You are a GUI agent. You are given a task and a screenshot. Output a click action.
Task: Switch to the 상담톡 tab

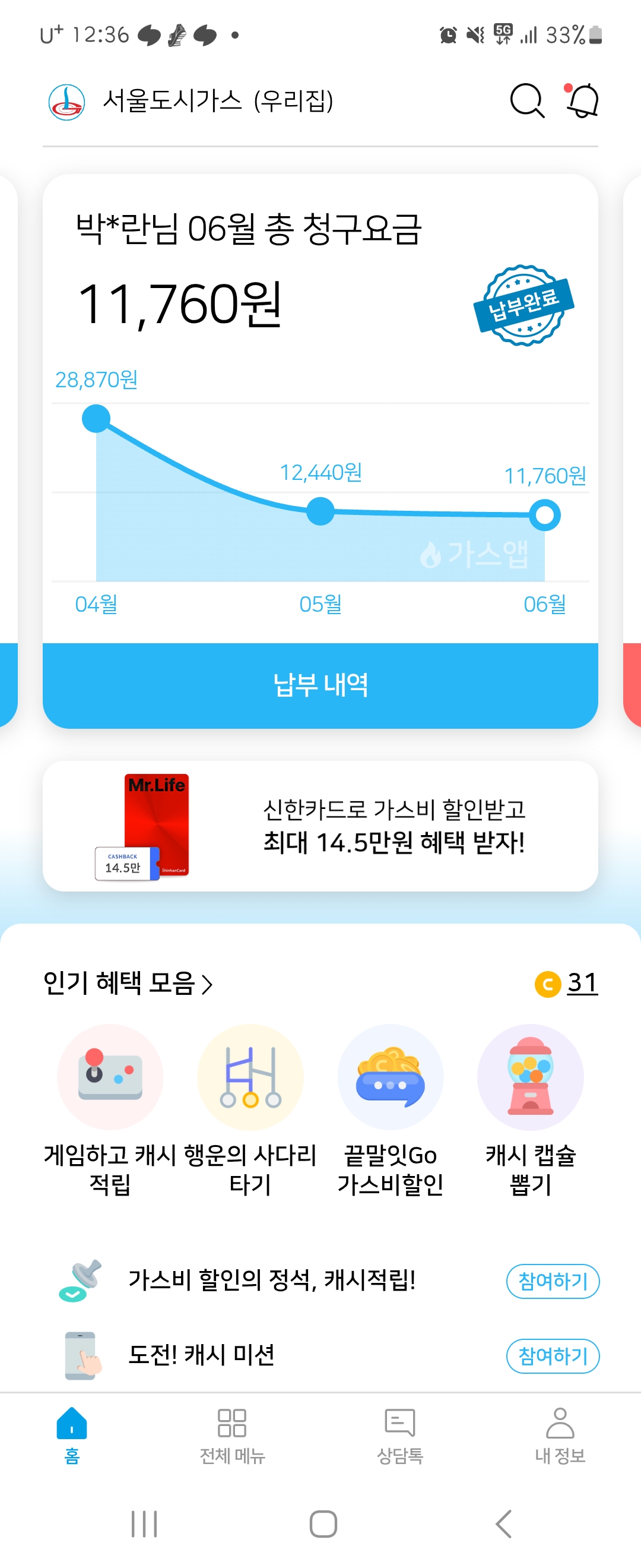pyautogui.click(x=399, y=1436)
